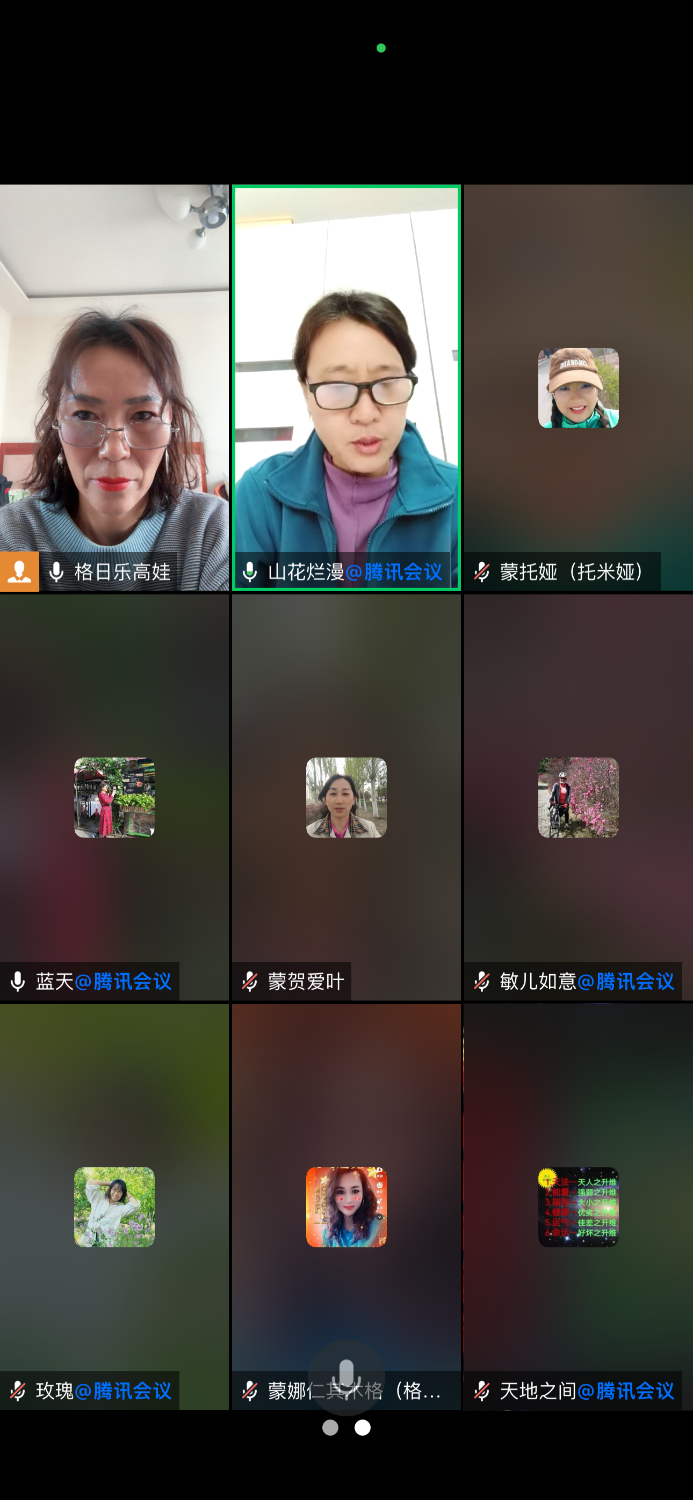693x1500 pixels.
Task: Open 玫瑰's participant tile
Action: (x=114, y=1207)
